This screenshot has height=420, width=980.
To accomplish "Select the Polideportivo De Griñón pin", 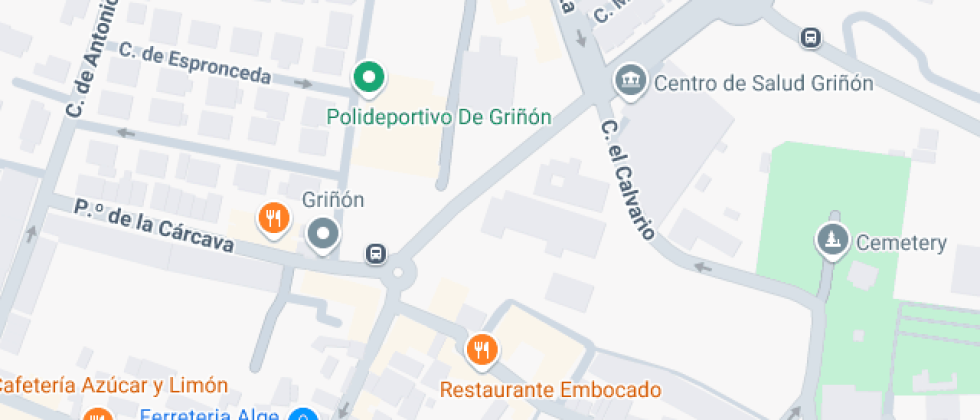I will [x=369, y=77].
